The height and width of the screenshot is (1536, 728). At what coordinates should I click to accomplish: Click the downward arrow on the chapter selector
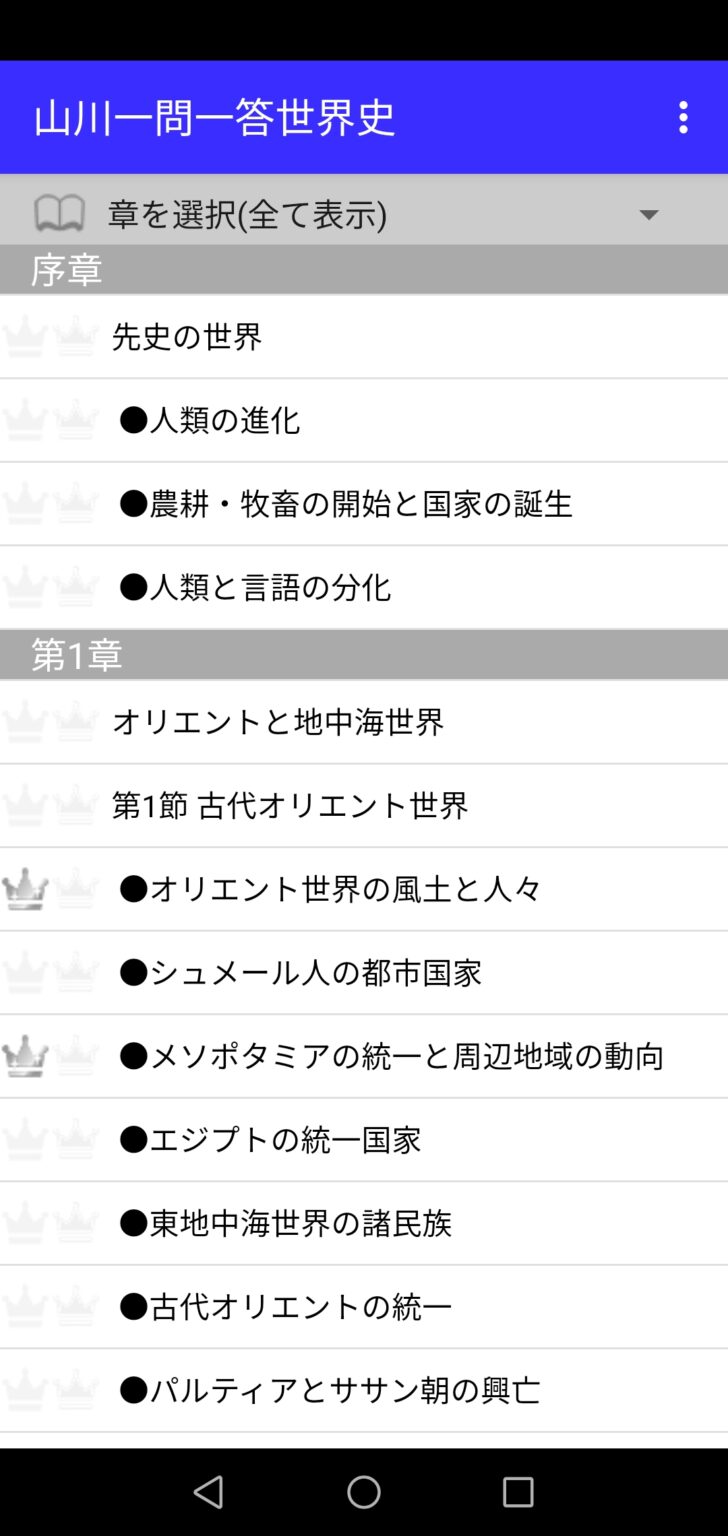(648, 214)
